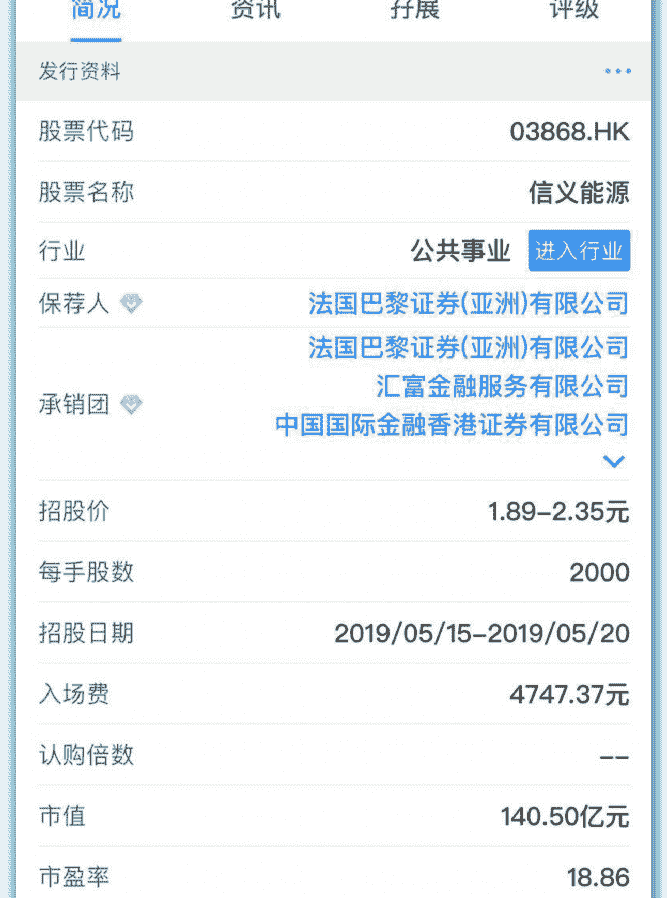Switch to the 评级 tab
Screen dimensions: 667x898
point(575,11)
